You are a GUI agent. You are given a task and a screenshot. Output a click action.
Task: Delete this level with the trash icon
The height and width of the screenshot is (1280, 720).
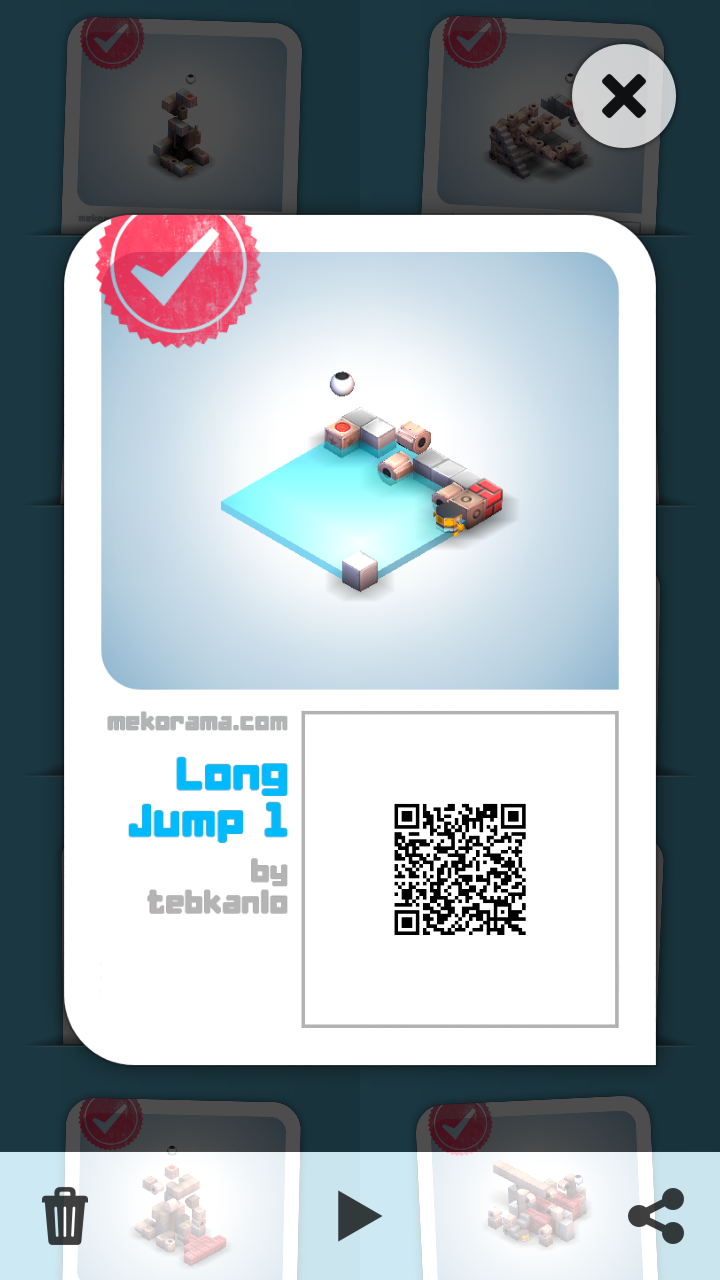point(65,1215)
